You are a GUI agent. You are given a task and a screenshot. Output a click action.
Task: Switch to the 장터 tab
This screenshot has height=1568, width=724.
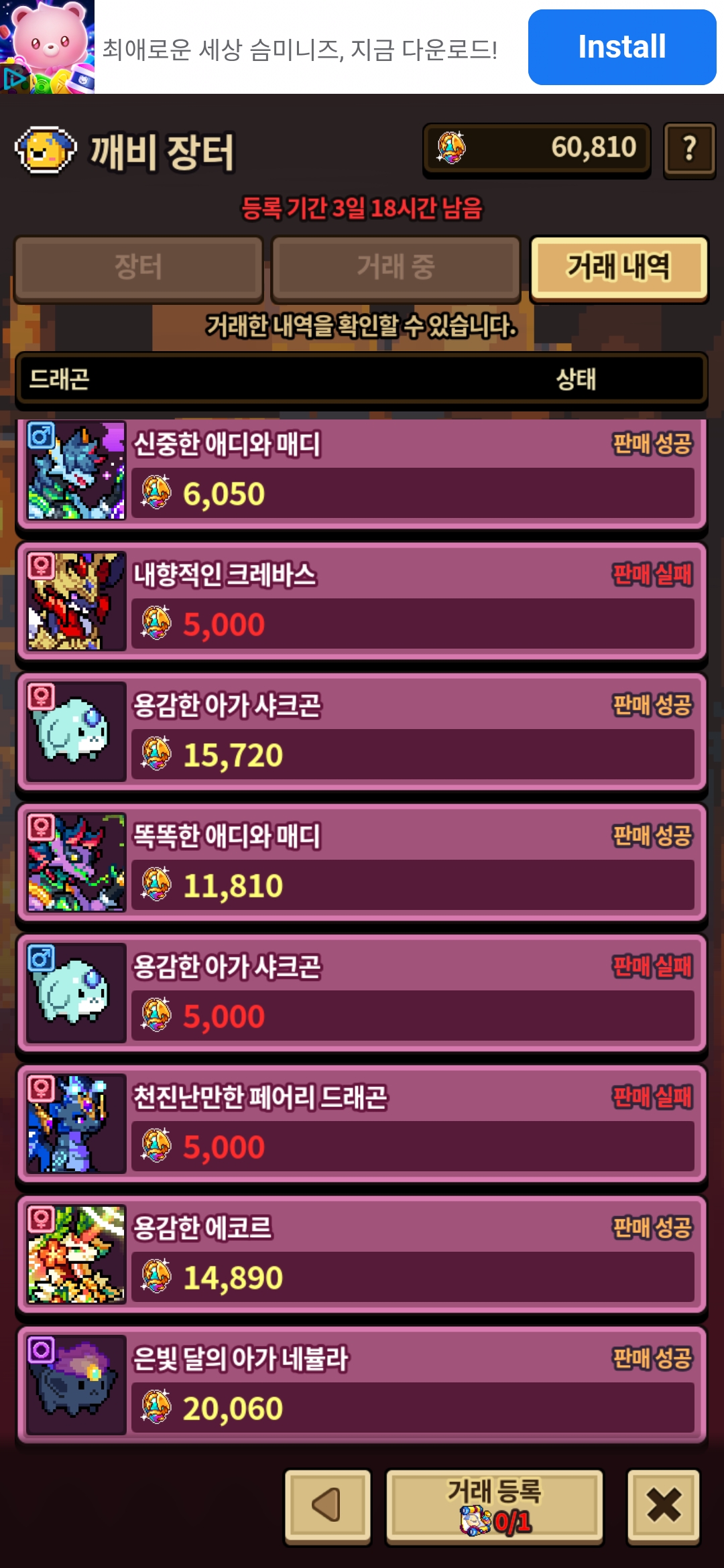[139, 267]
